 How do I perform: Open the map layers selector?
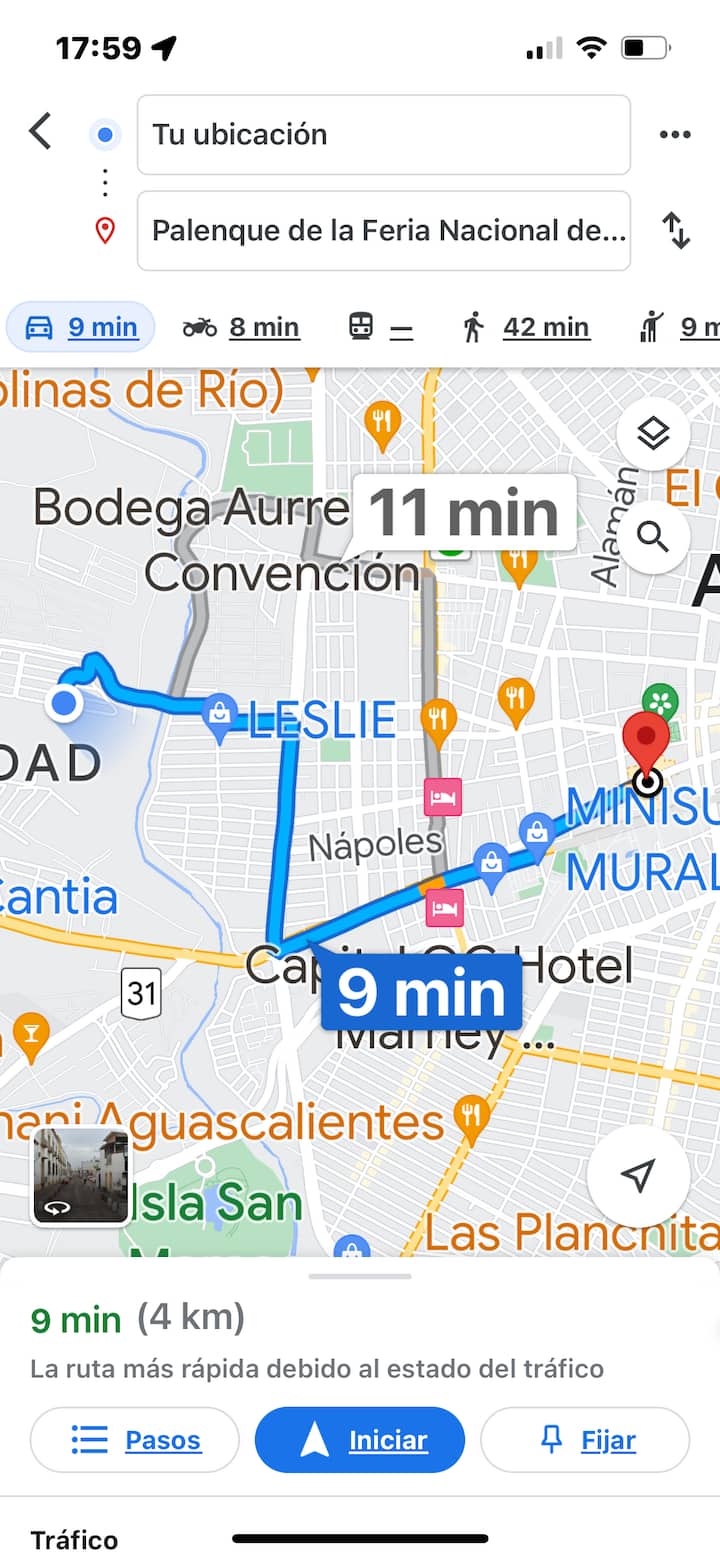tap(653, 434)
